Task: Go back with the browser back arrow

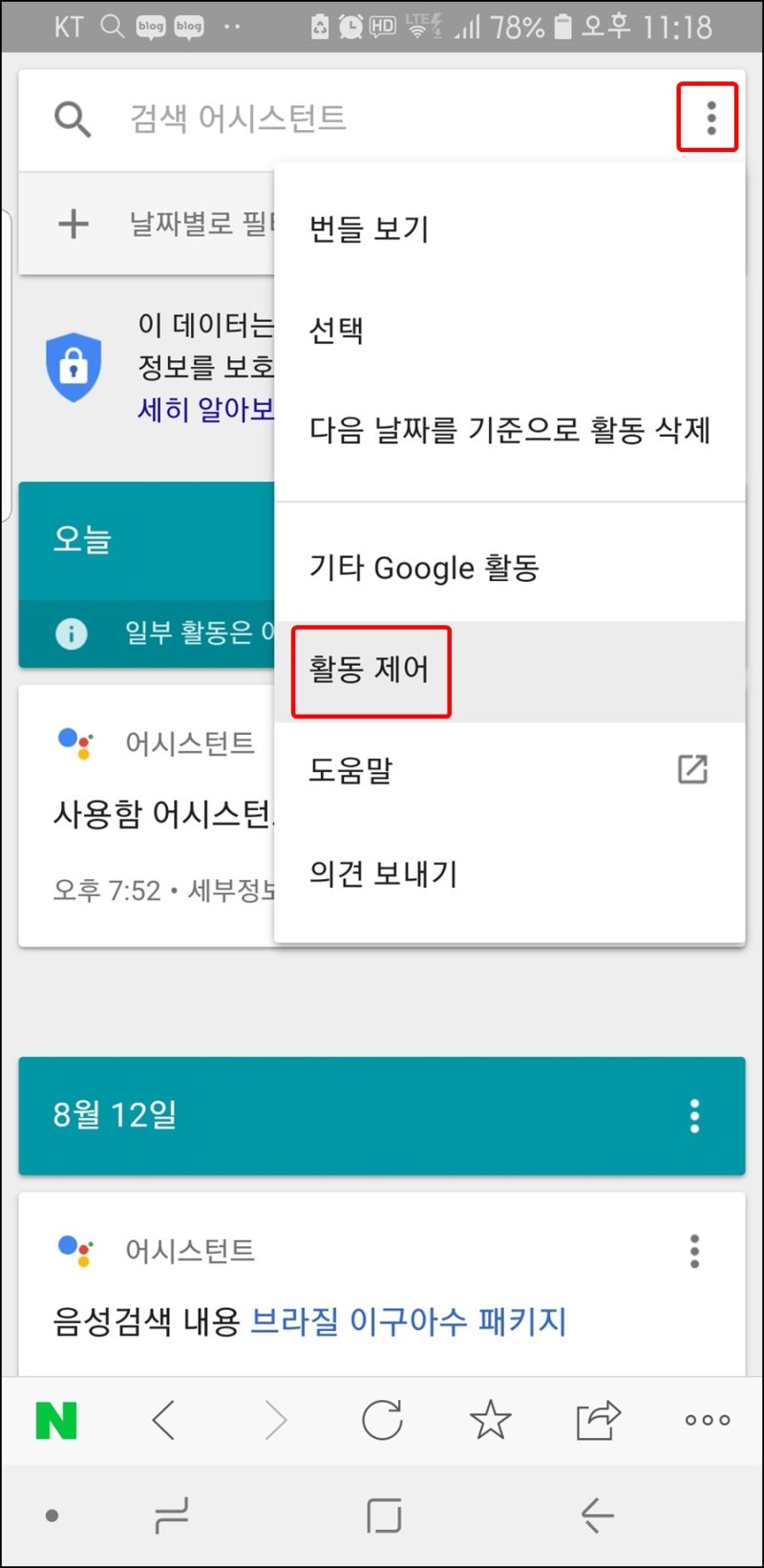Action: (164, 1420)
